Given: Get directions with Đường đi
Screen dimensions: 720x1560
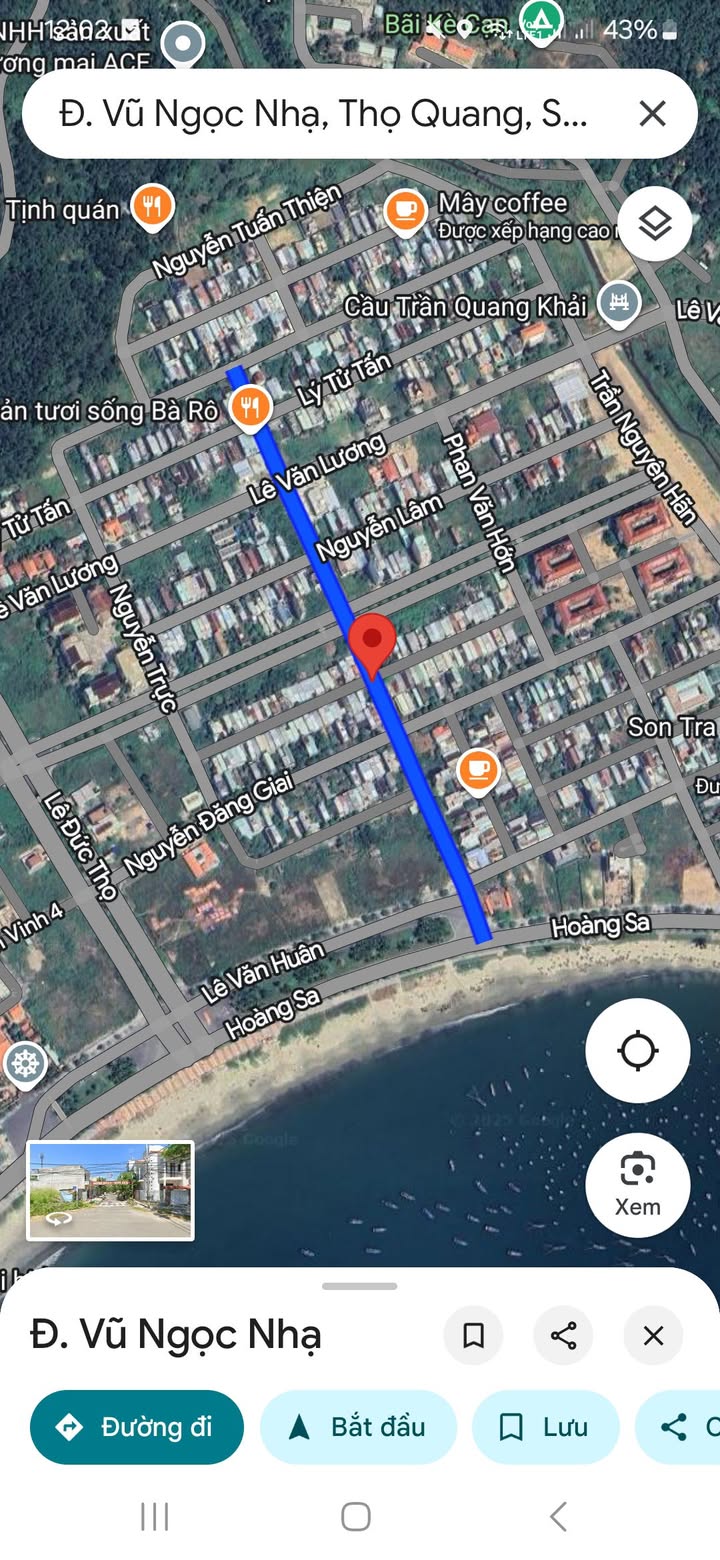Looking at the screenshot, I should pos(137,1427).
